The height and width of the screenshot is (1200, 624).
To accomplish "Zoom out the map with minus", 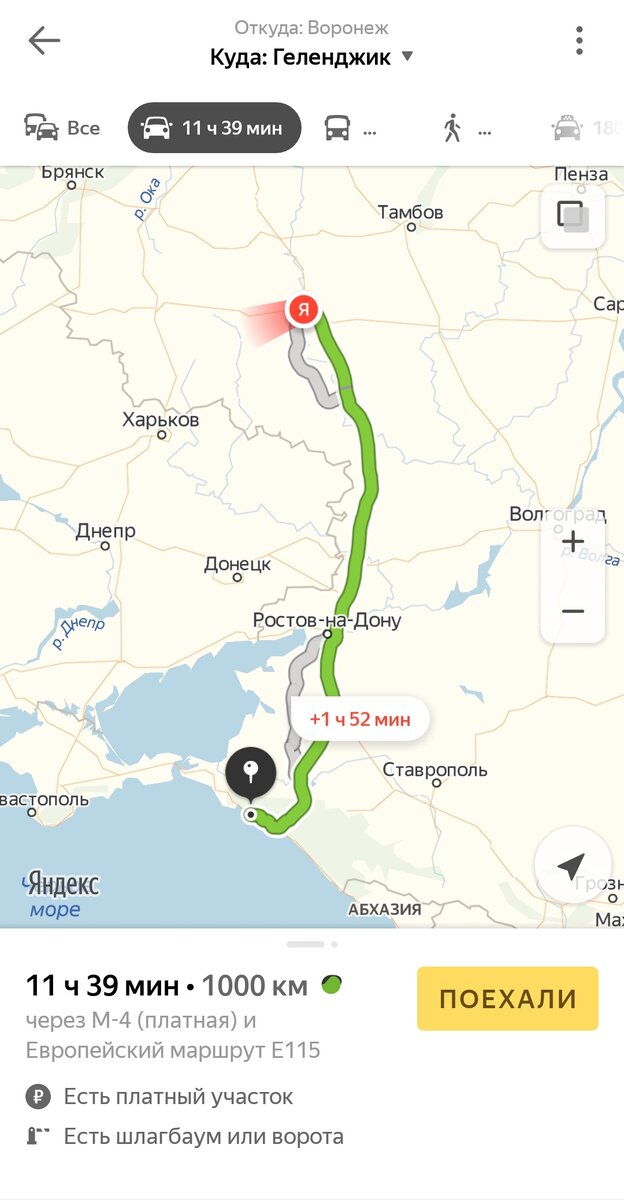I will [573, 611].
